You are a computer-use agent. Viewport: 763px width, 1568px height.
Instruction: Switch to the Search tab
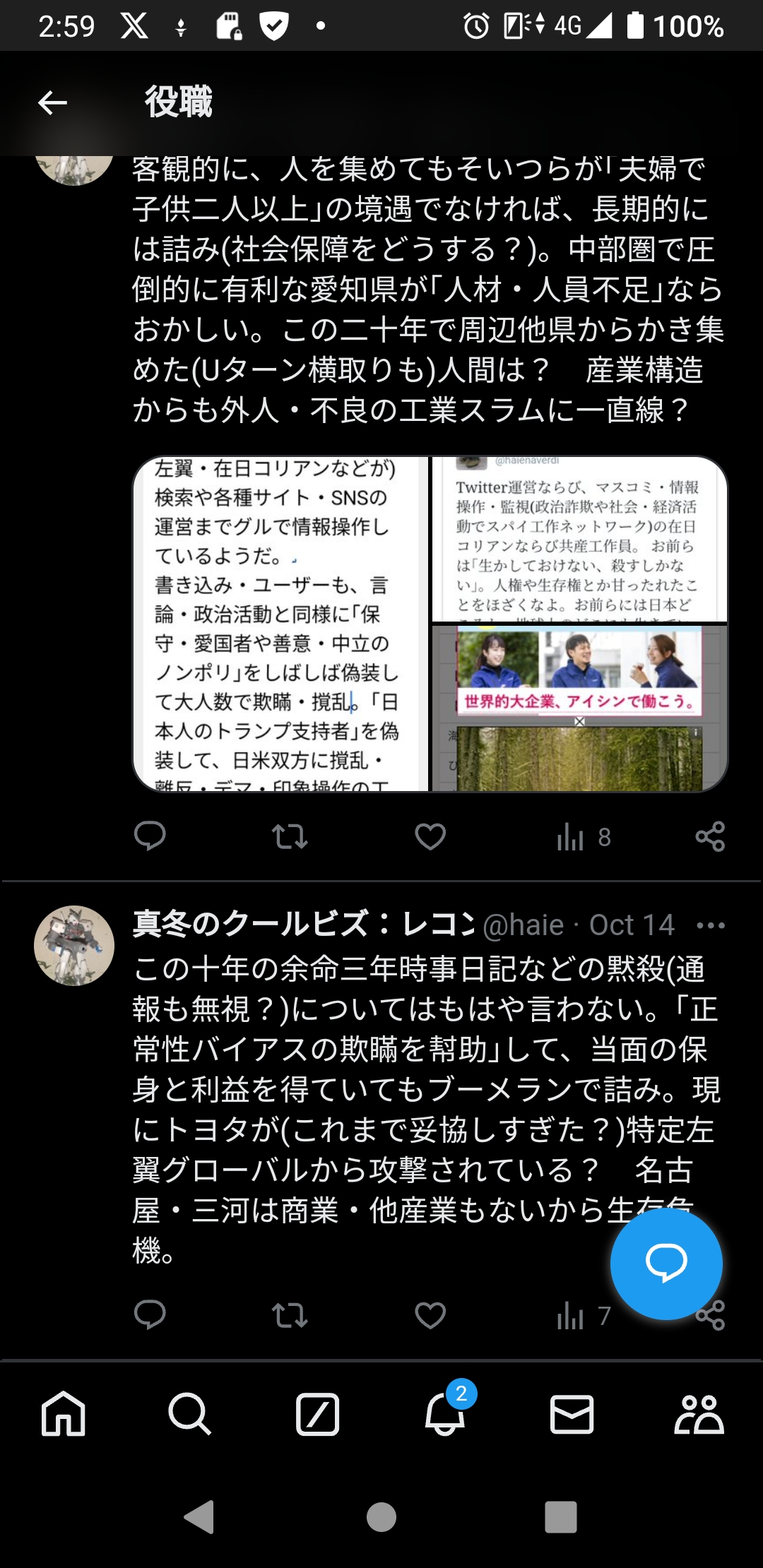coord(190,1414)
